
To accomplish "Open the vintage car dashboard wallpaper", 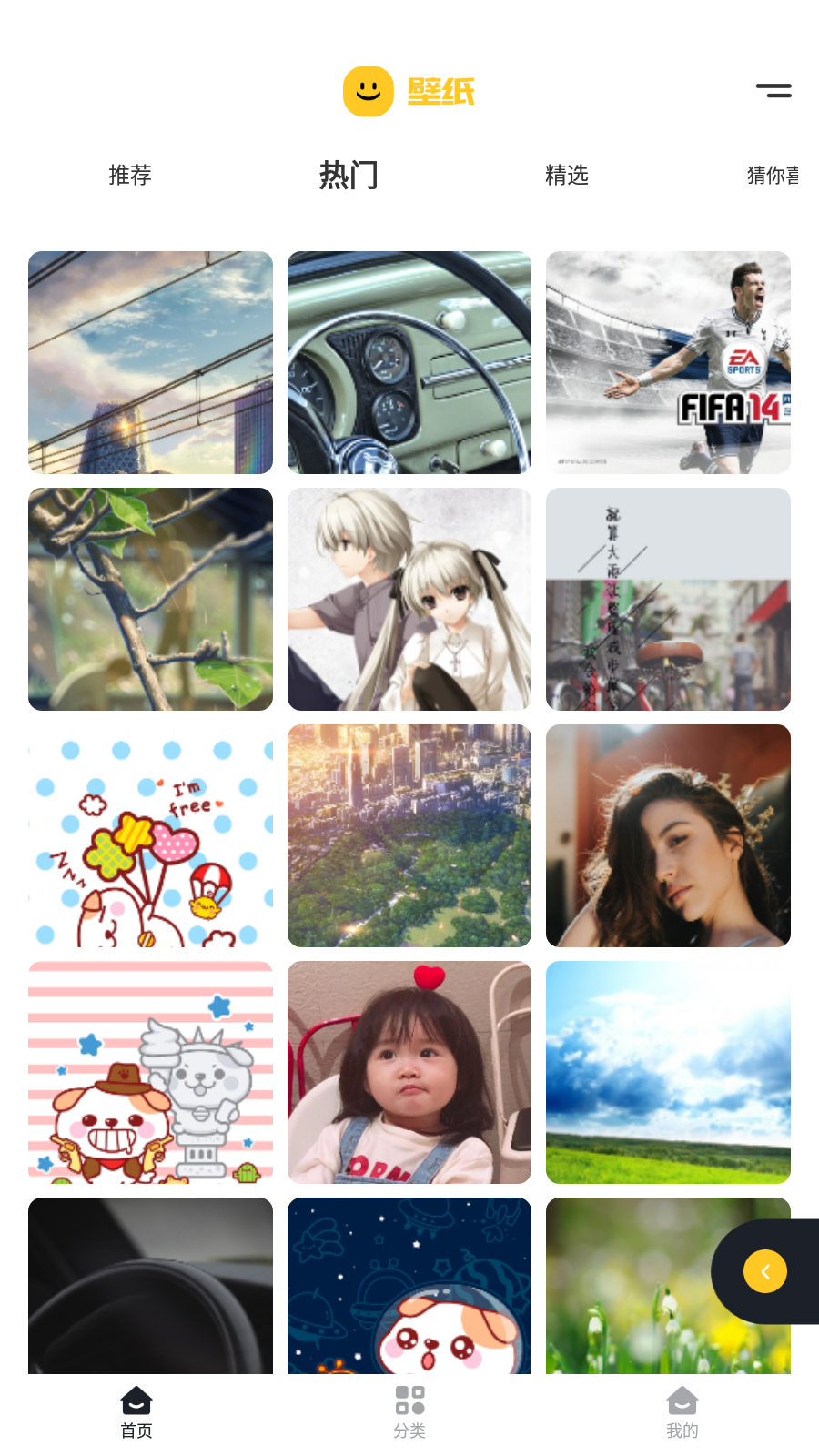I will 409,362.
